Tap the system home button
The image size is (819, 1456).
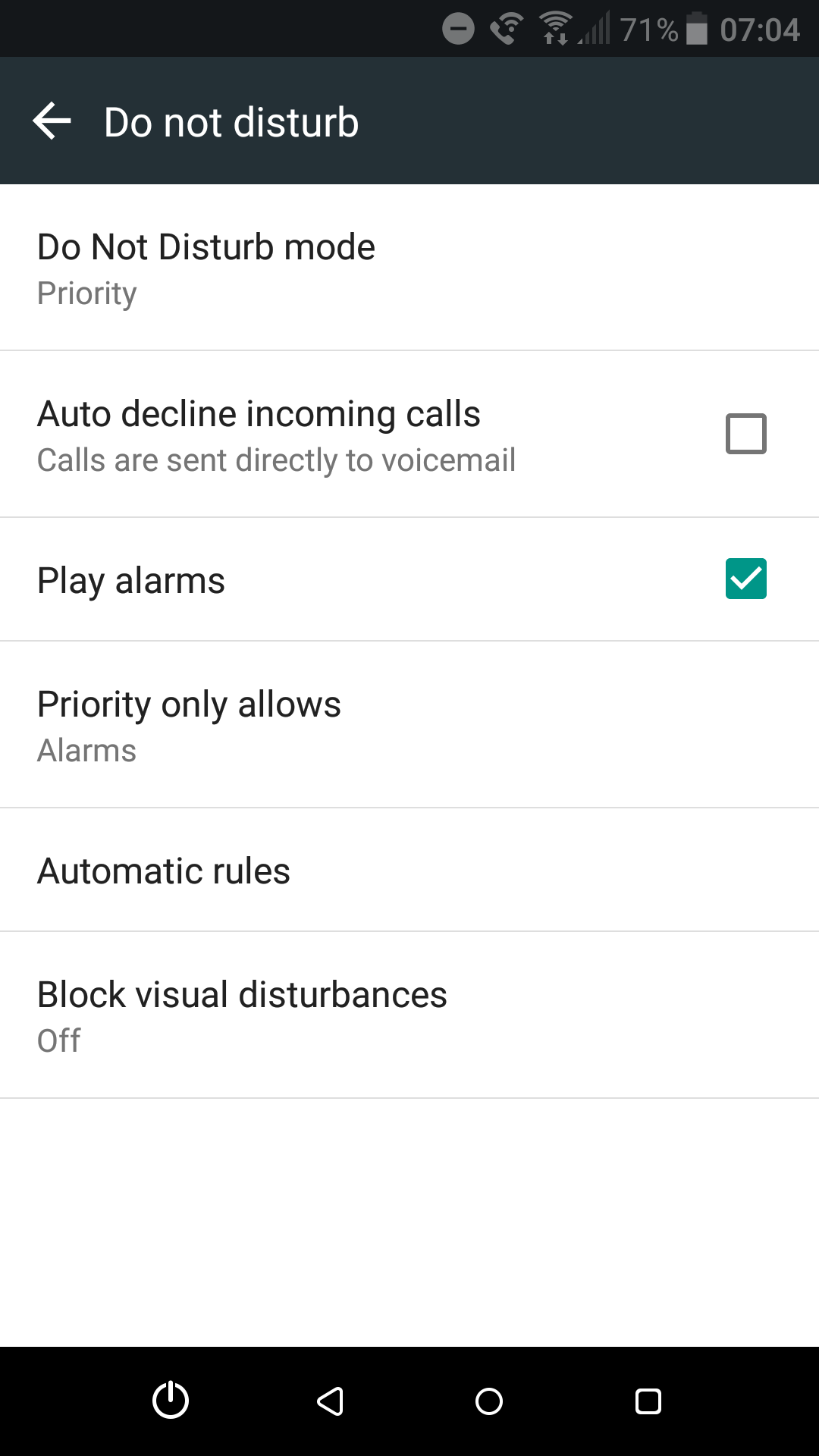pos(489,1401)
